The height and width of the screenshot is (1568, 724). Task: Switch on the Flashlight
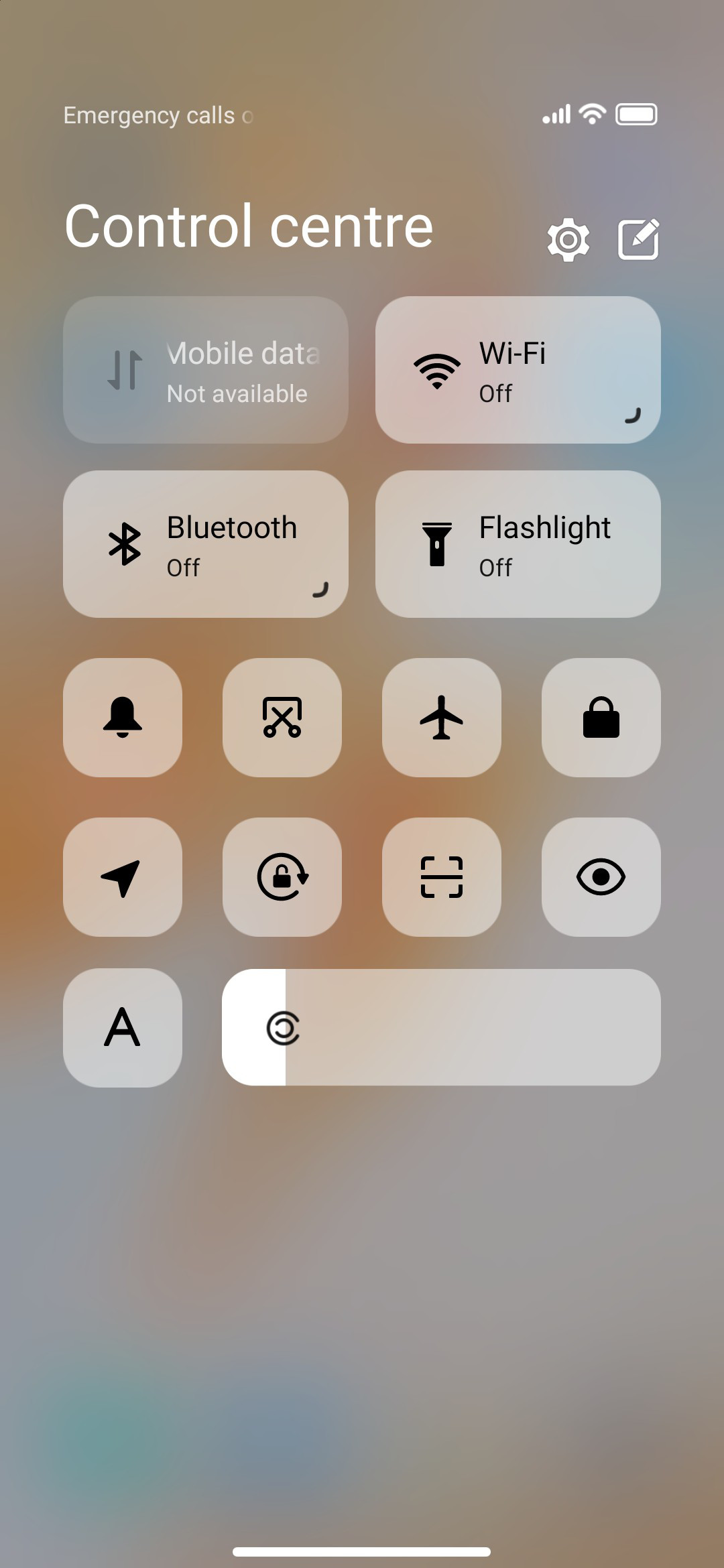(518, 544)
